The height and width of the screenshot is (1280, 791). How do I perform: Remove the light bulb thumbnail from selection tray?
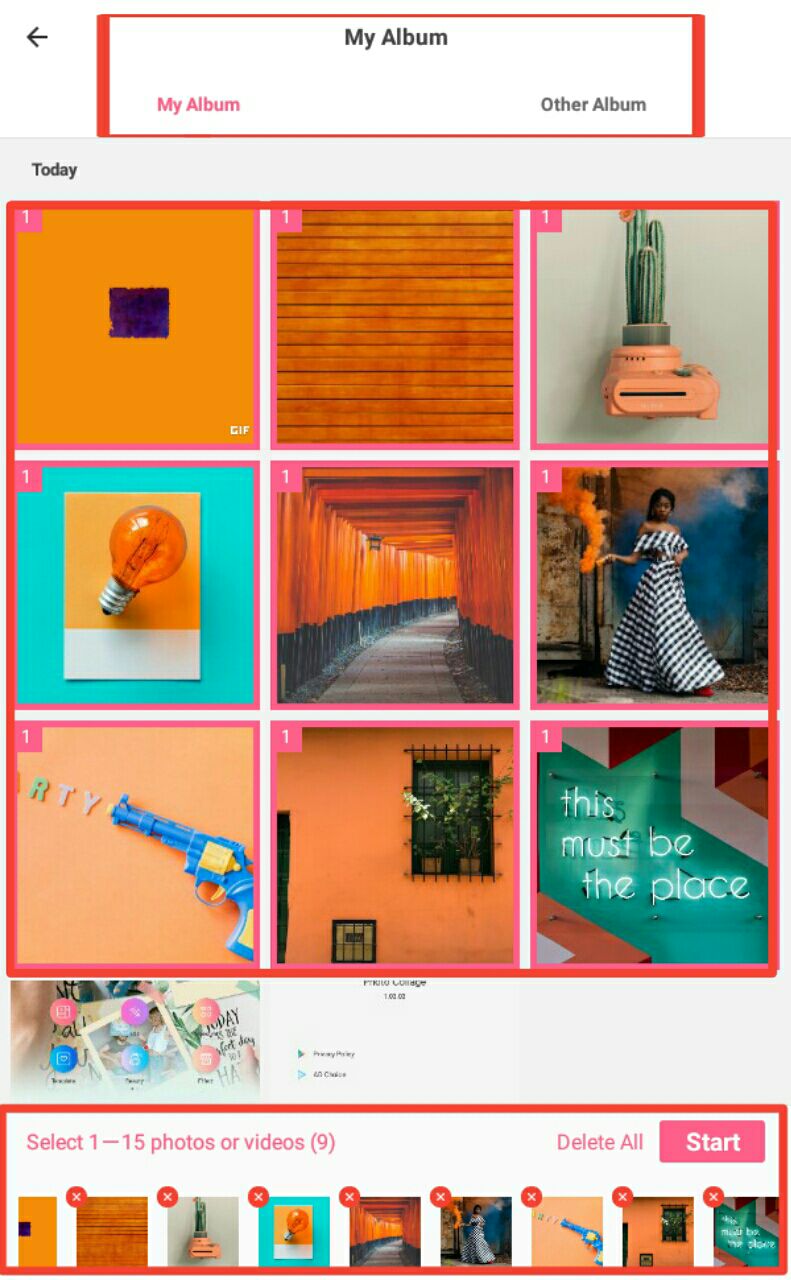tap(258, 1196)
